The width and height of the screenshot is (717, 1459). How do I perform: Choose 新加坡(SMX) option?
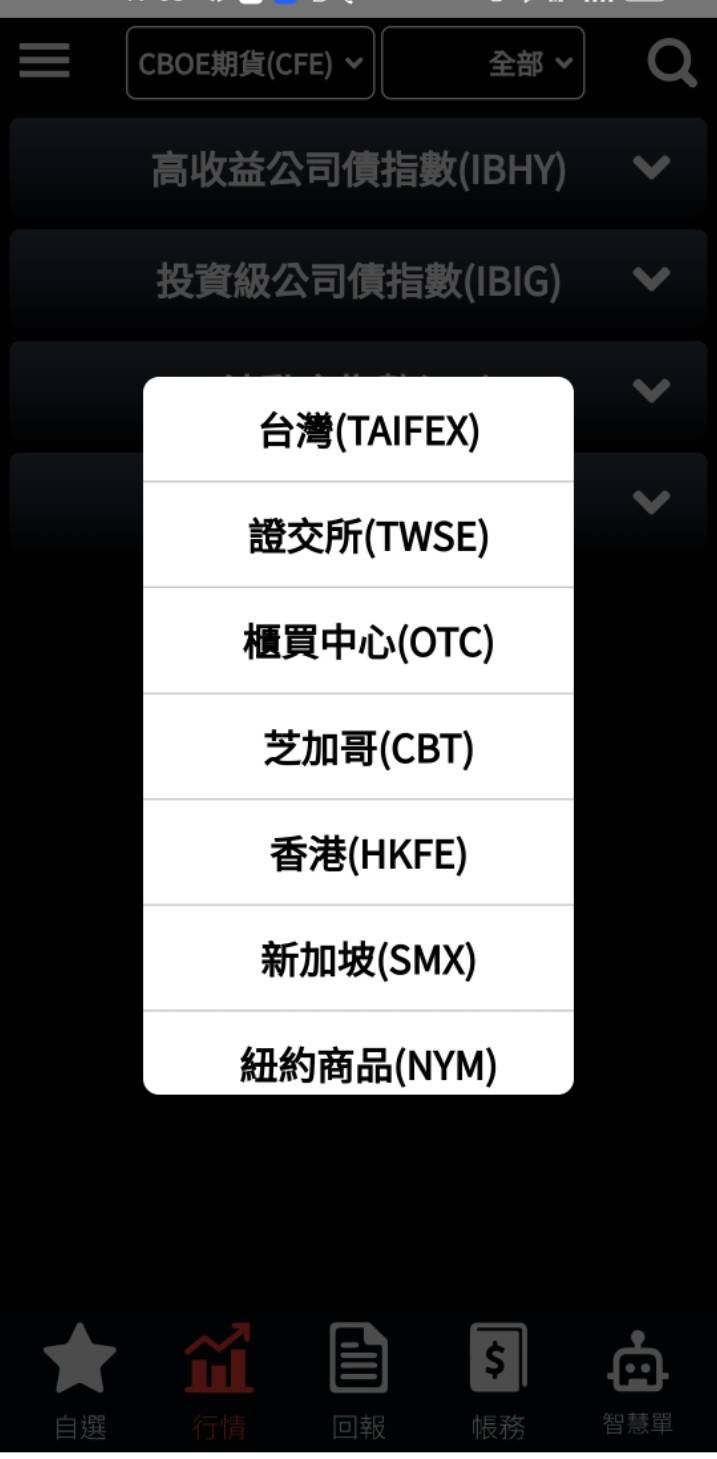[358, 961]
